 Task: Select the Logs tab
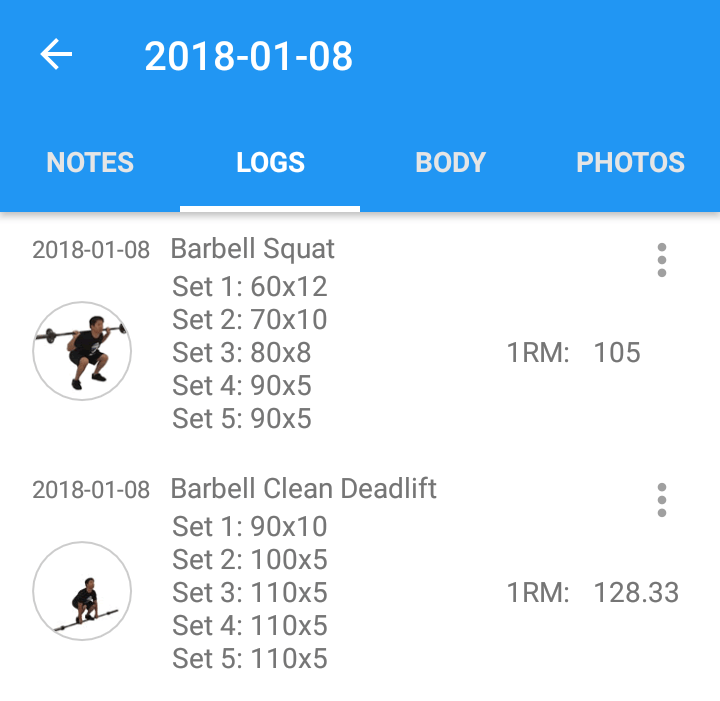(x=270, y=163)
